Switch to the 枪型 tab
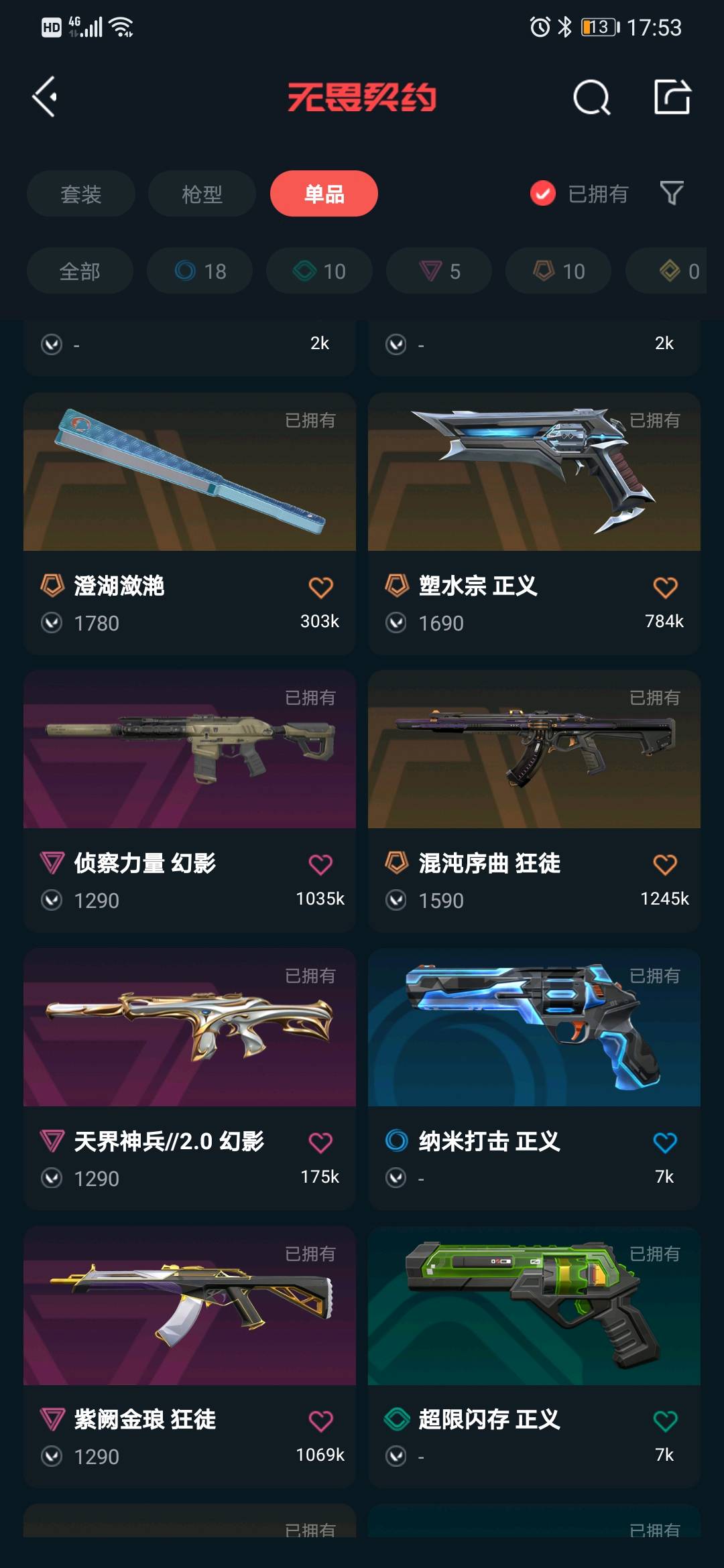The width and height of the screenshot is (724, 1568). [202, 194]
